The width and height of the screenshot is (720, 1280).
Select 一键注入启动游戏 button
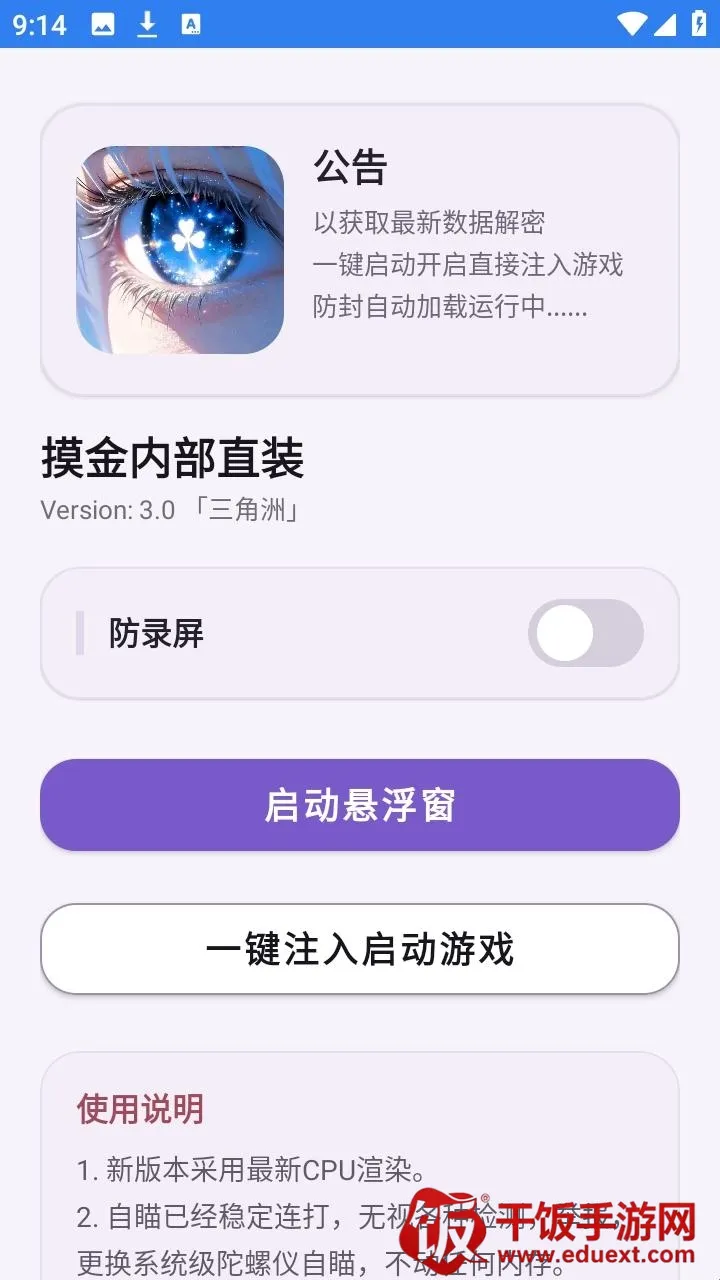(360, 949)
